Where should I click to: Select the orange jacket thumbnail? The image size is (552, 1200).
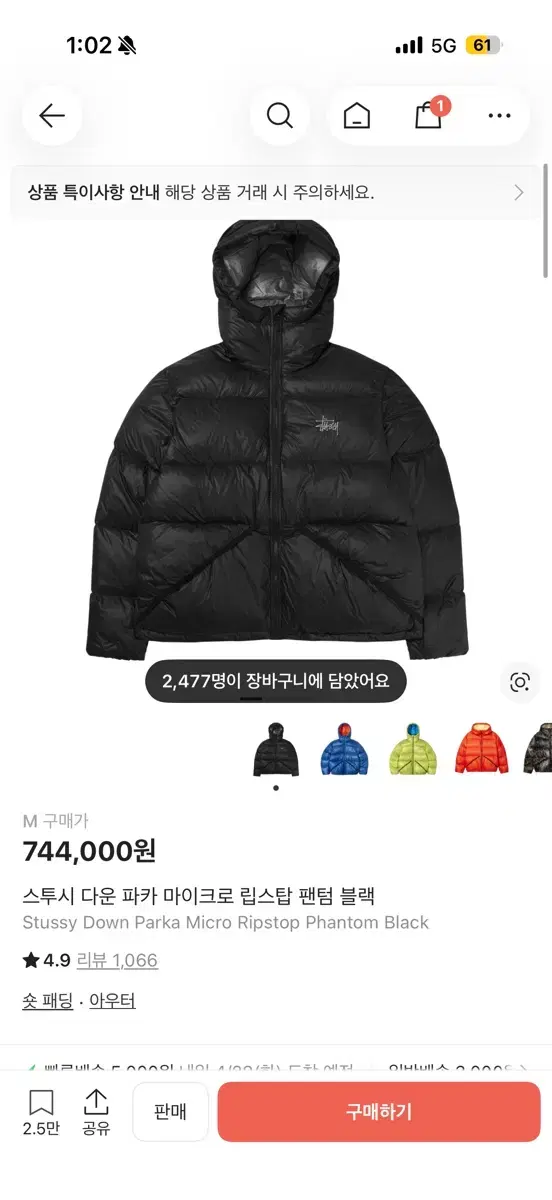click(x=480, y=750)
